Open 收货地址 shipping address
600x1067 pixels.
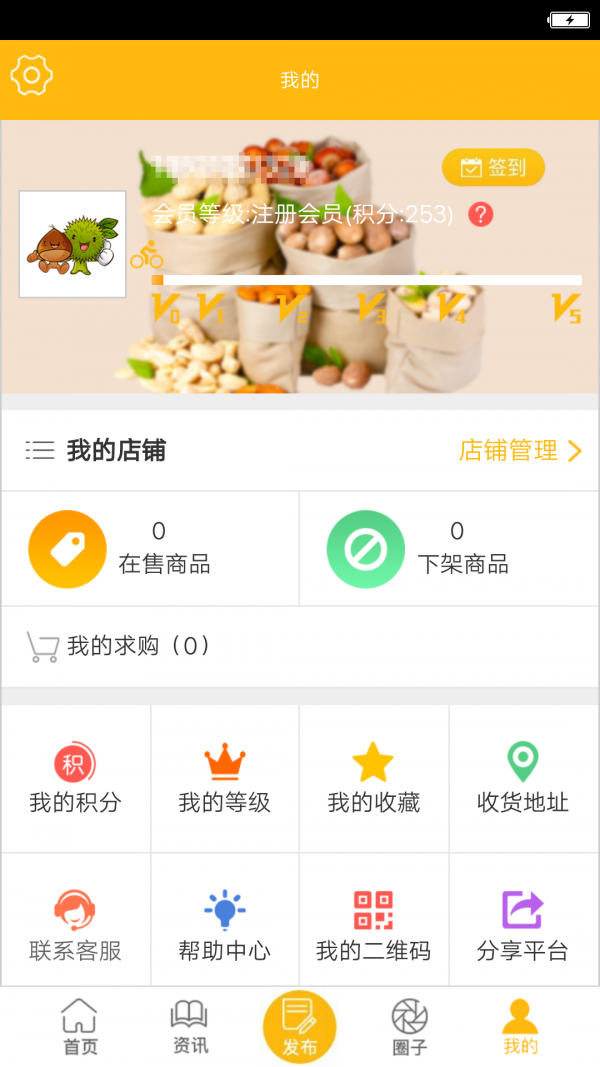523,779
